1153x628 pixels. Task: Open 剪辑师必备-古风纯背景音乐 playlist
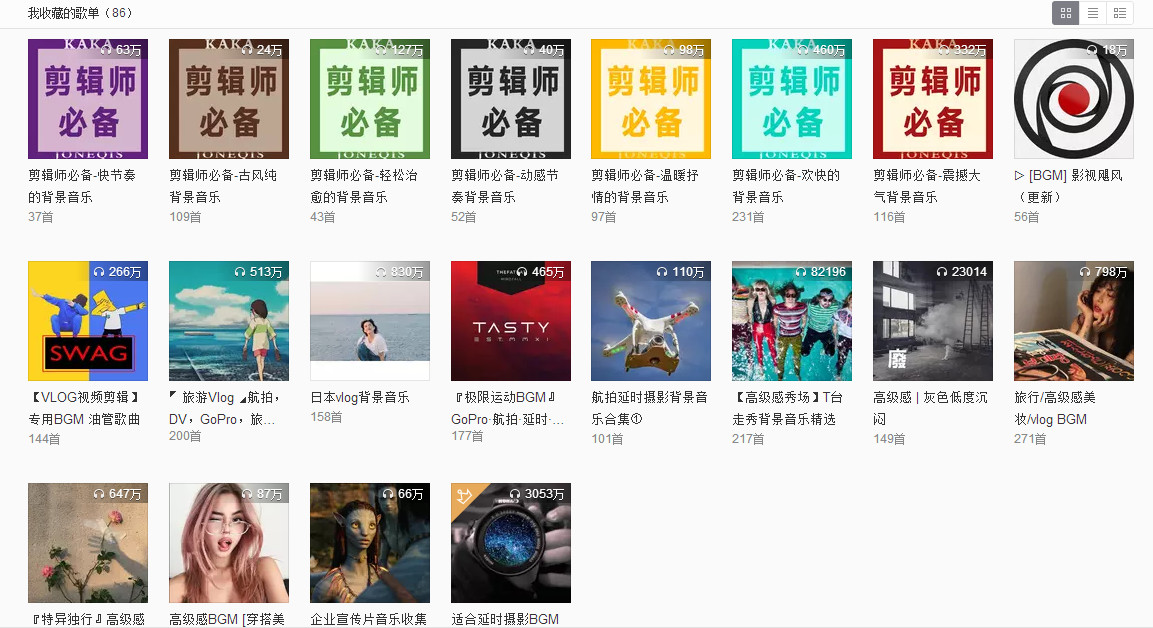pos(229,99)
